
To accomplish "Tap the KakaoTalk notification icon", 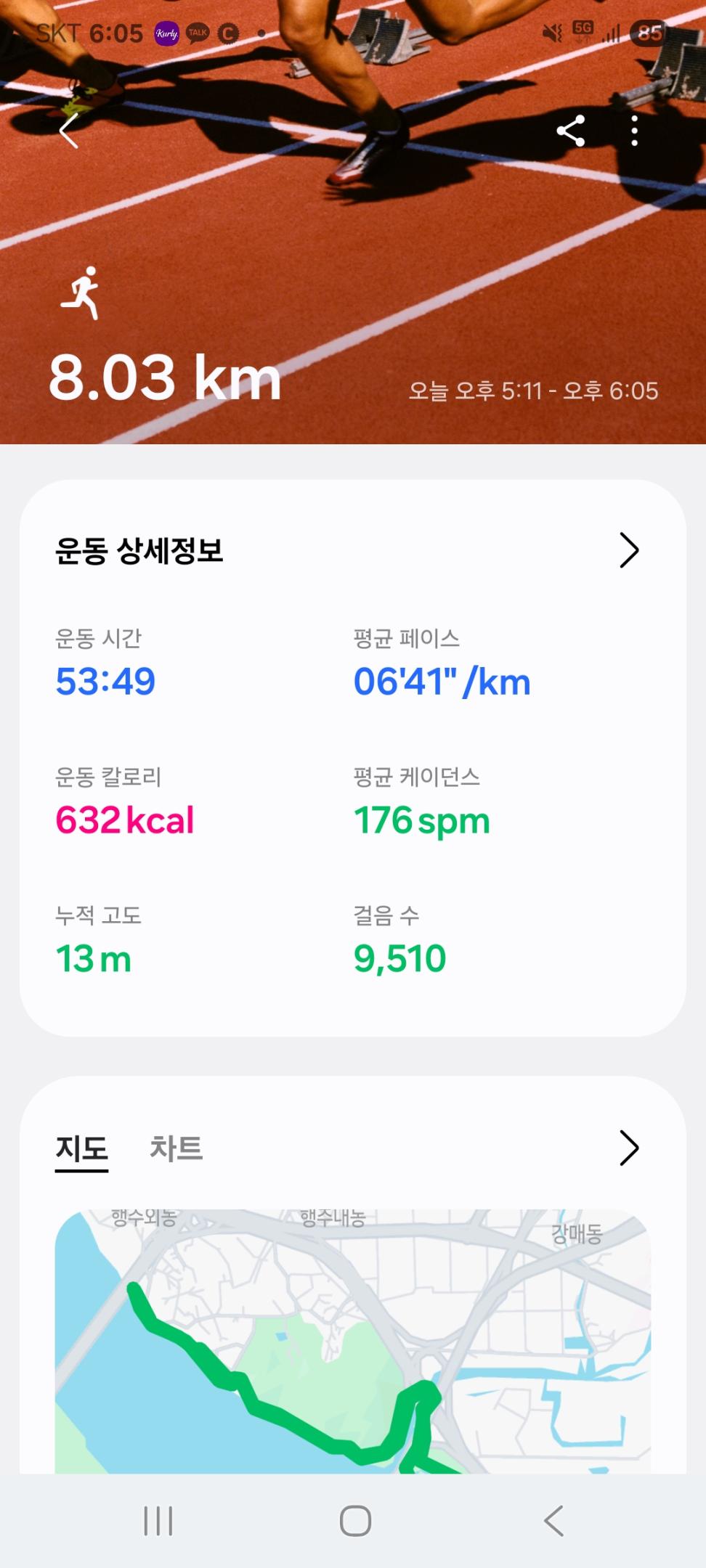I will point(198,32).
